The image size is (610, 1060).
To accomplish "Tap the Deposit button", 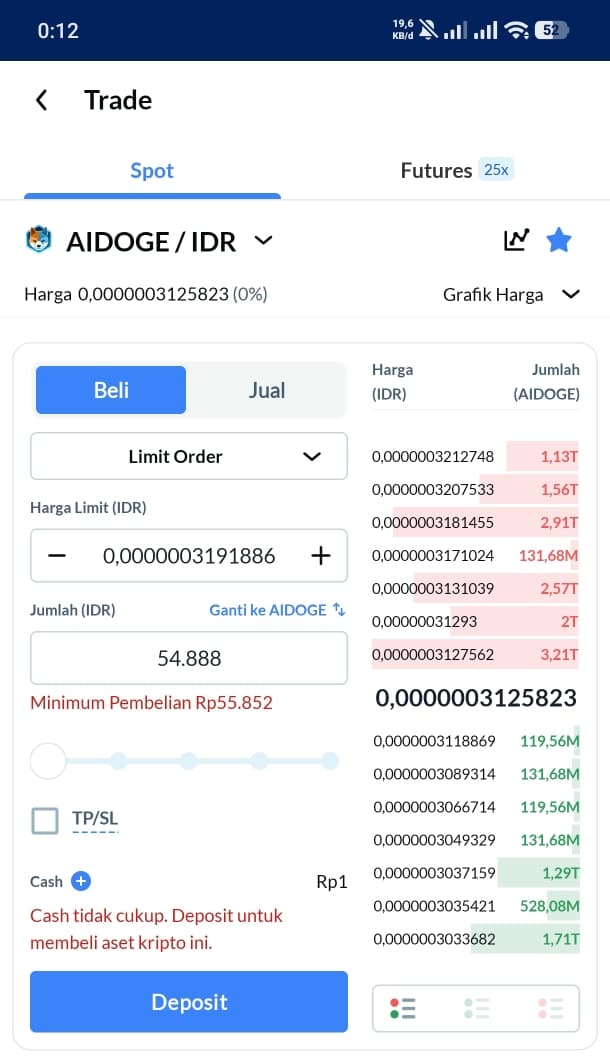I will (189, 1002).
